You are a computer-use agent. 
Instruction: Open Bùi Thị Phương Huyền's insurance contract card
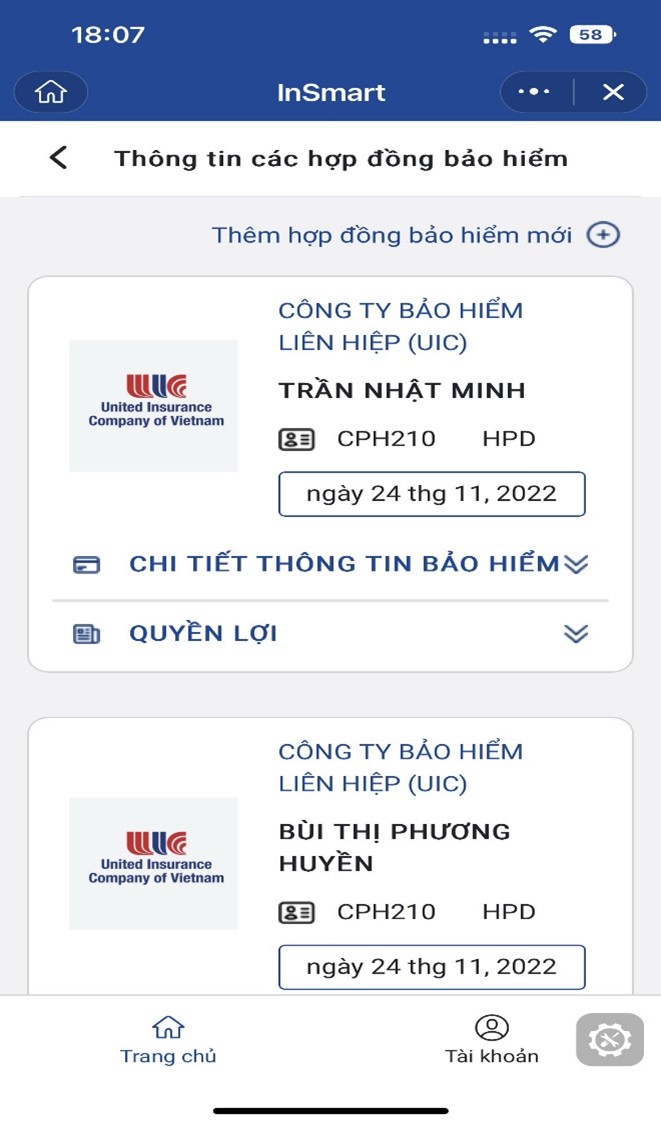pyautogui.click(x=394, y=846)
